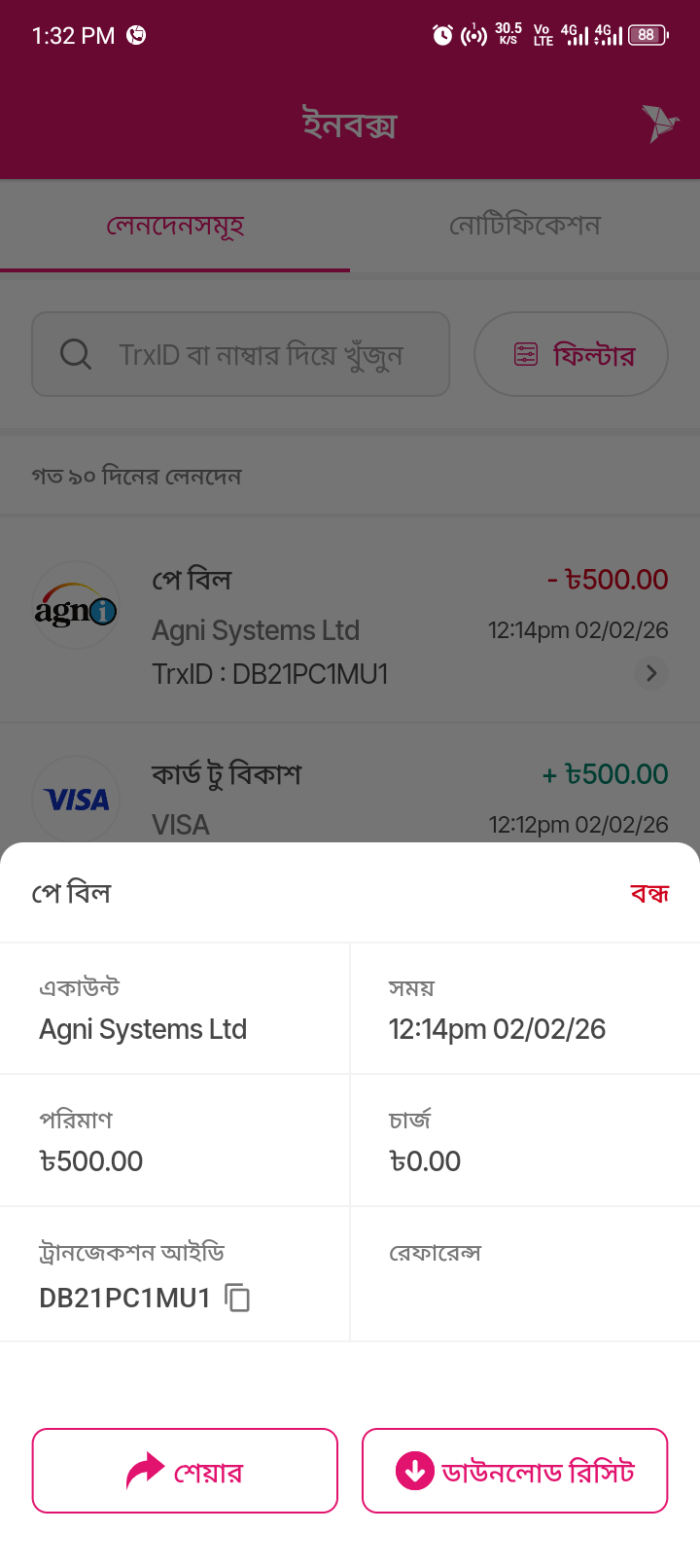Copy the transaction ID DB21PC1MU1
This screenshot has height=1568, width=700.
[237, 1298]
